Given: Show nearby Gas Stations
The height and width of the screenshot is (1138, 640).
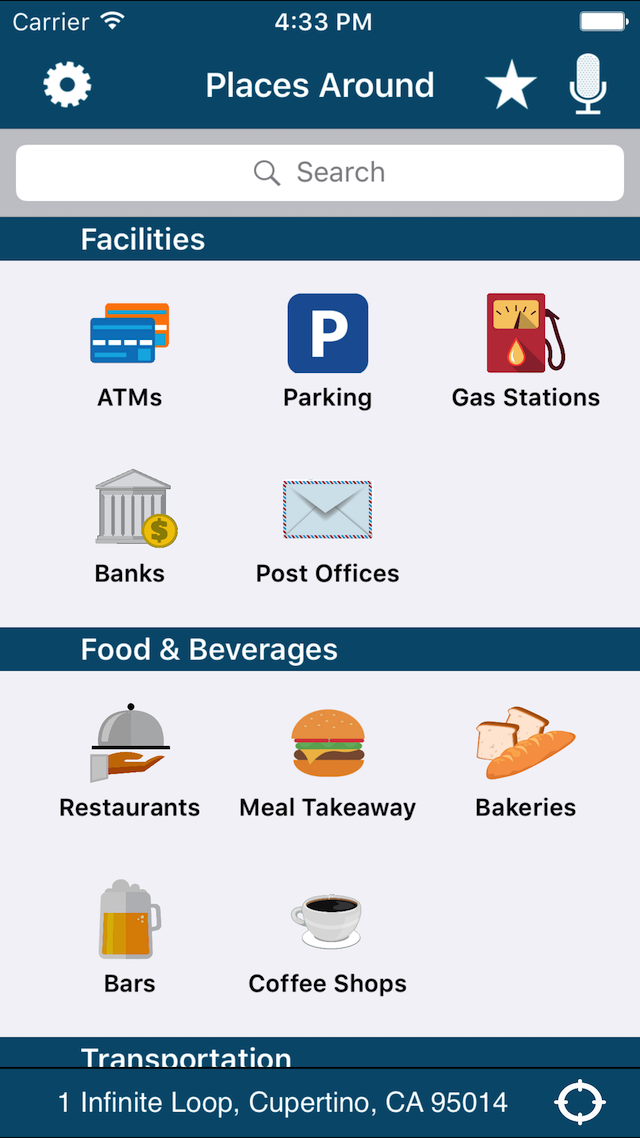Looking at the screenshot, I should click(526, 352).
